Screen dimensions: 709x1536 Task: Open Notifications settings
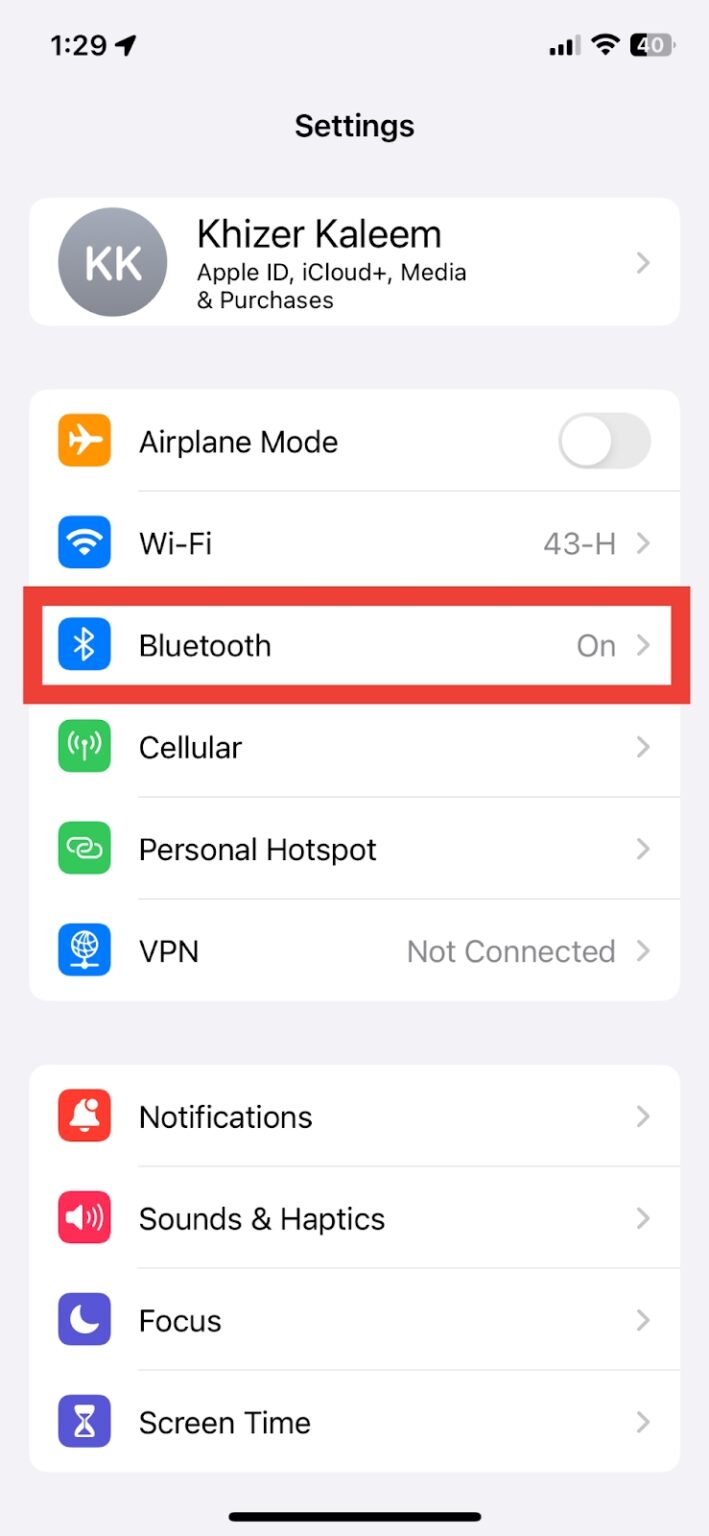pos(354,1117)
